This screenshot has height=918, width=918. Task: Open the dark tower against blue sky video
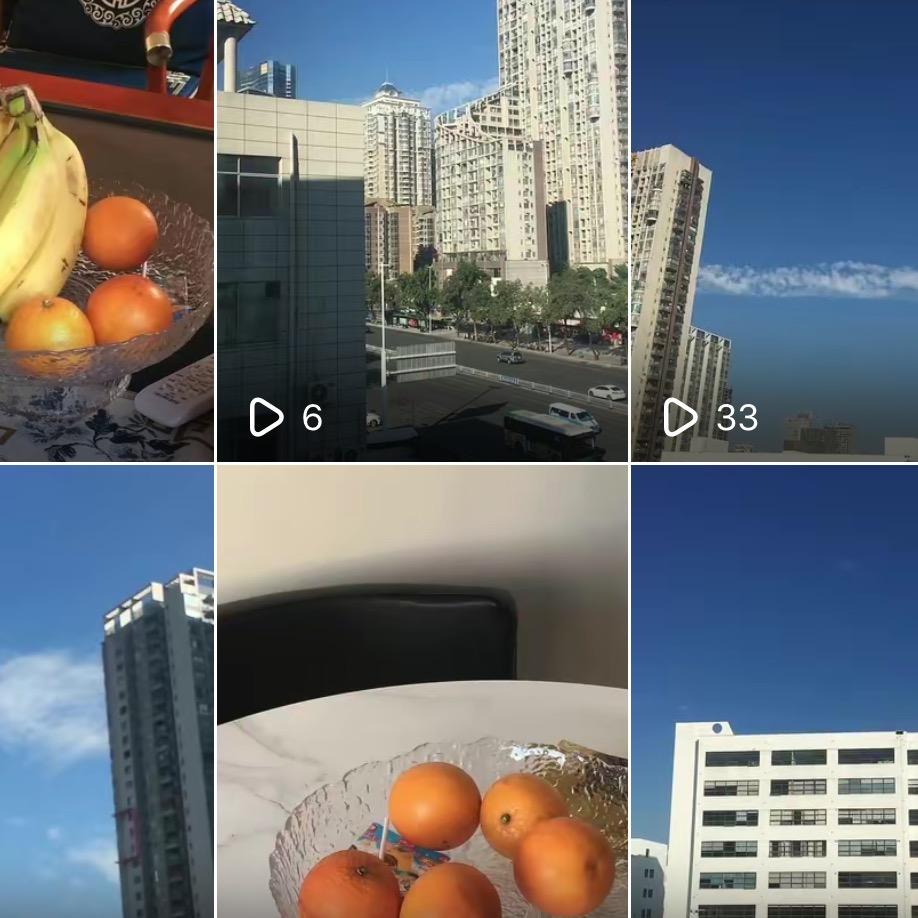pos(106,692)
